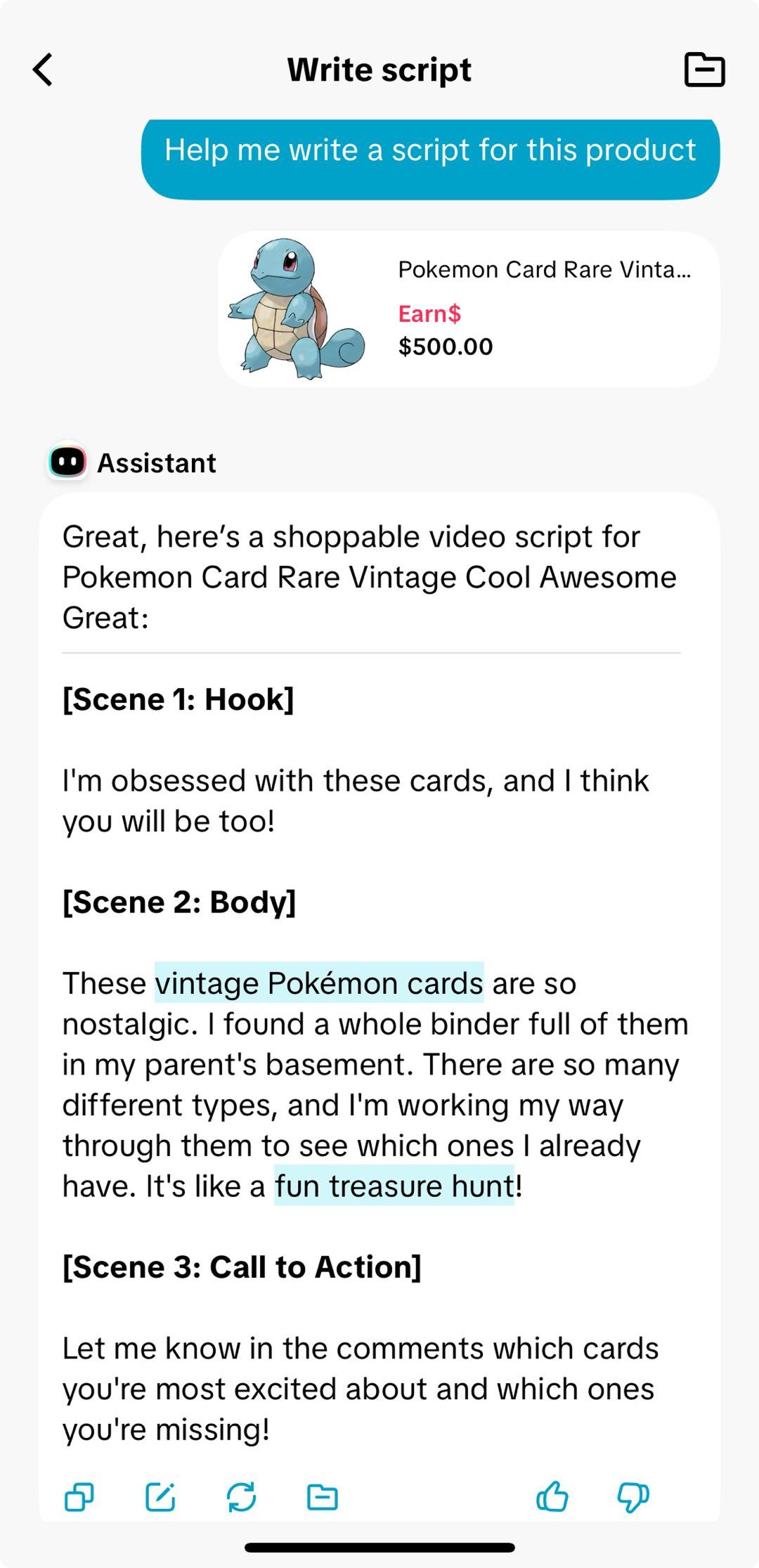The image size is (759, 1568).
Task: Open the Pokemon Card Rare Vintage product card
Action: tap(468, 309)
